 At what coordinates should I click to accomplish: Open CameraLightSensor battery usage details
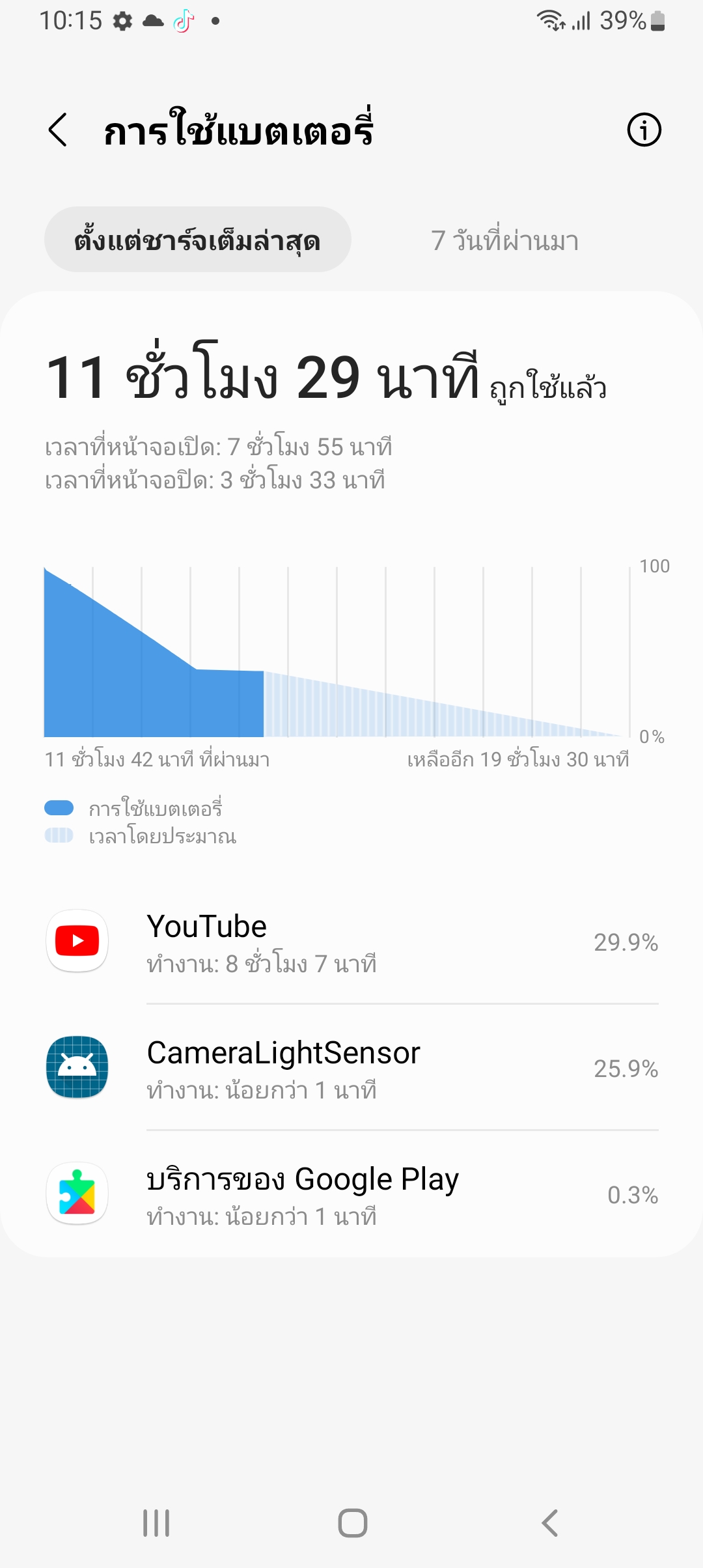tap(351, 1068)
